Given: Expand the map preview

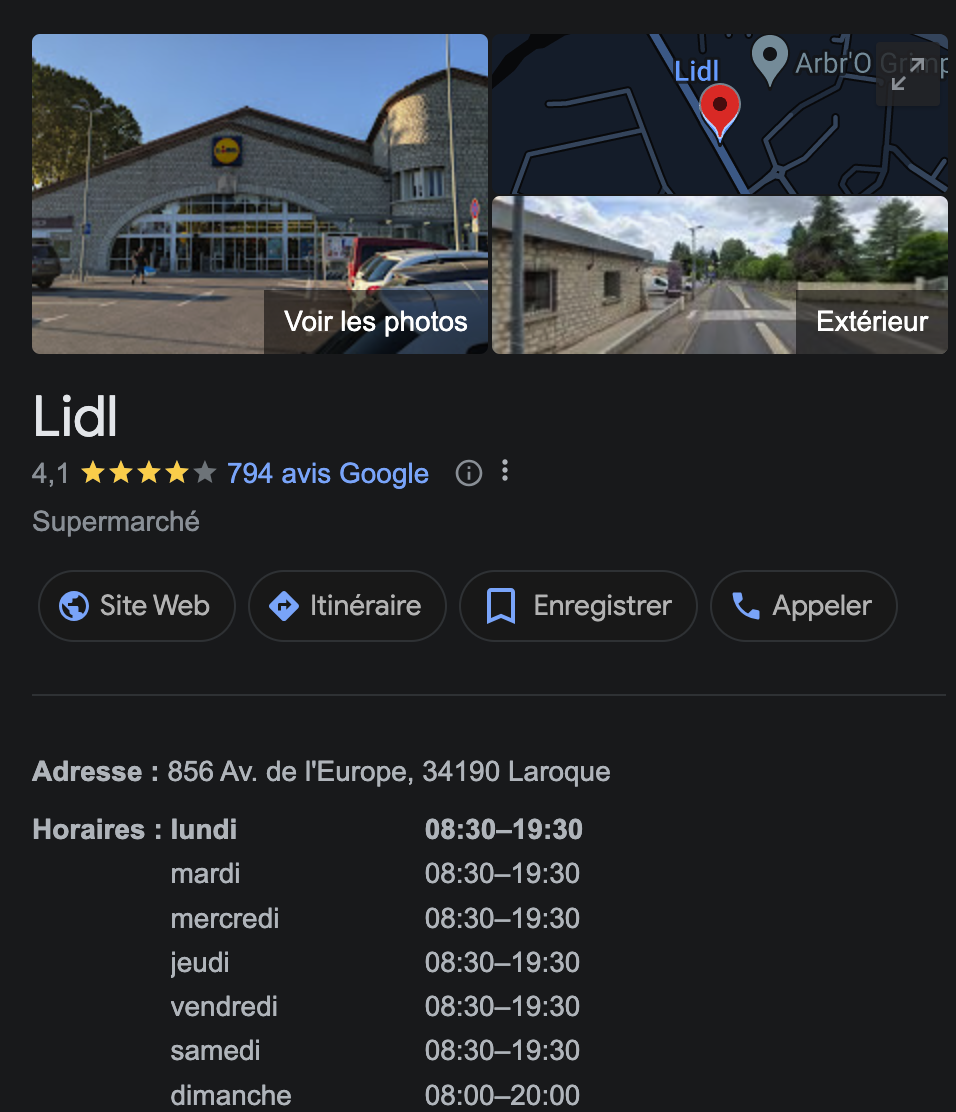Looking at the screenshot, I should (x=907, y=75).
